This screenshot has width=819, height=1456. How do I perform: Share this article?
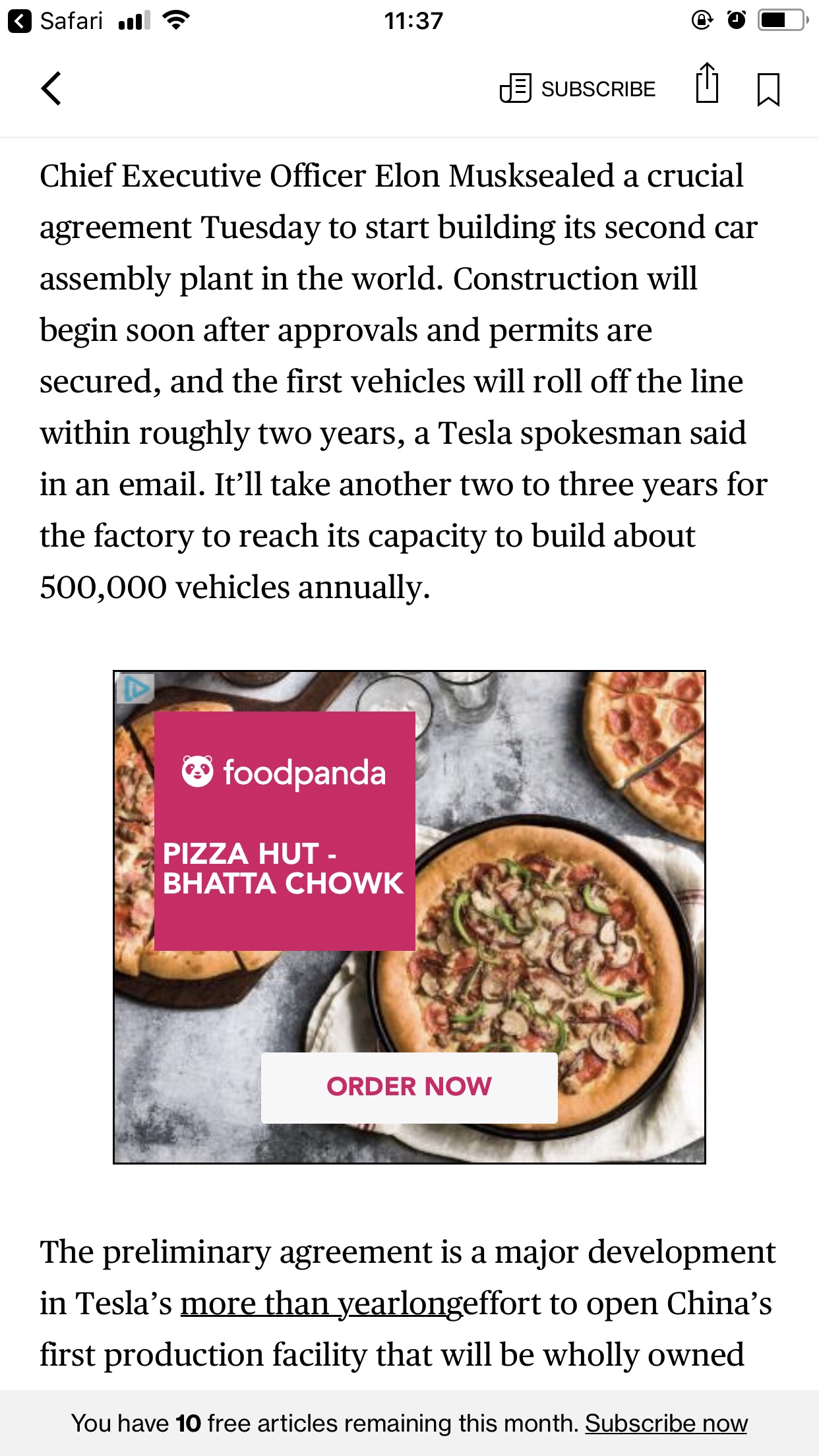point(707,84)
